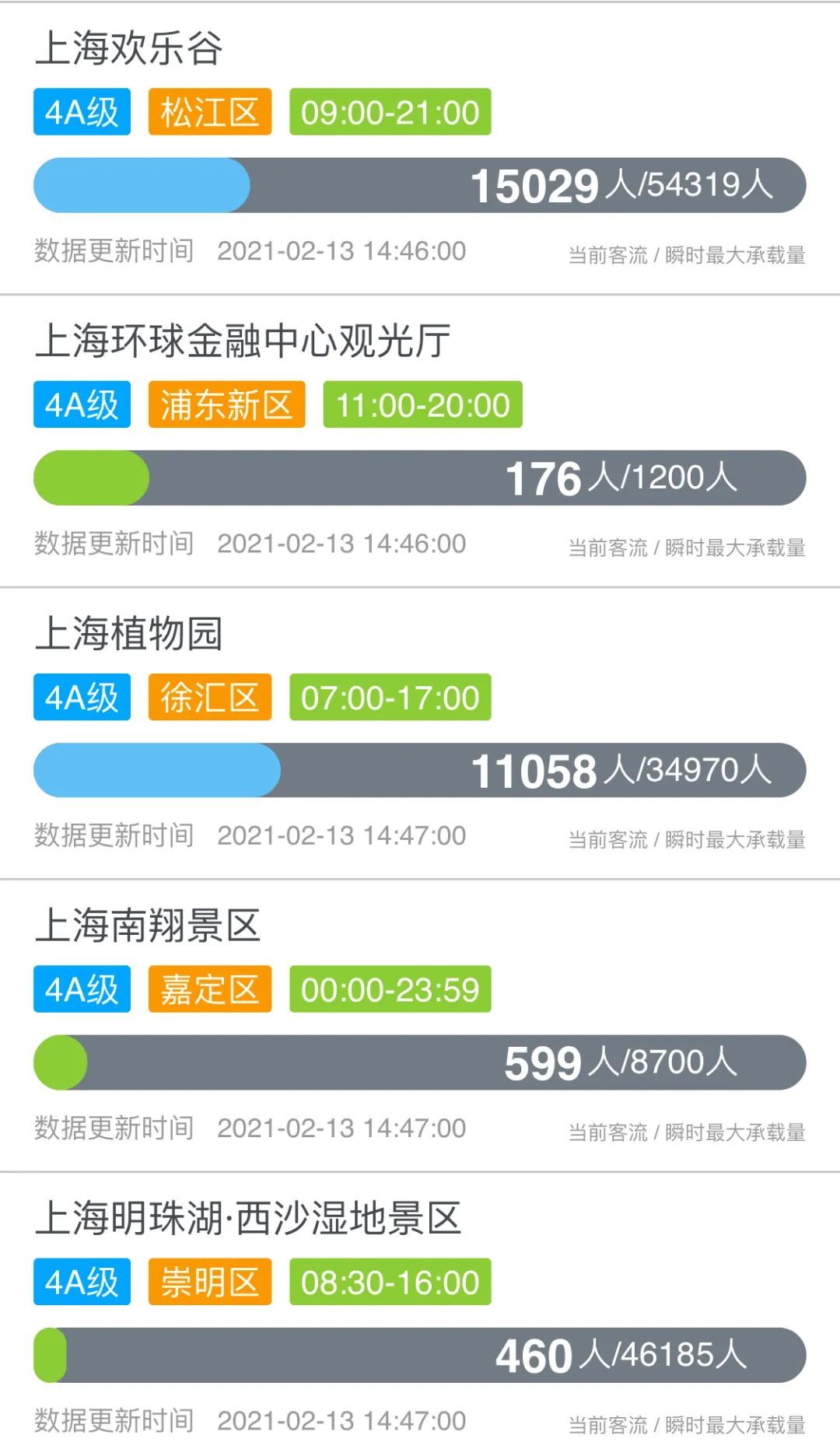Tap the 上海明珠湖·西沙湿地景区 entry
The height and width of the screenshot is (1456, 840).
(x=248, y=1218)
